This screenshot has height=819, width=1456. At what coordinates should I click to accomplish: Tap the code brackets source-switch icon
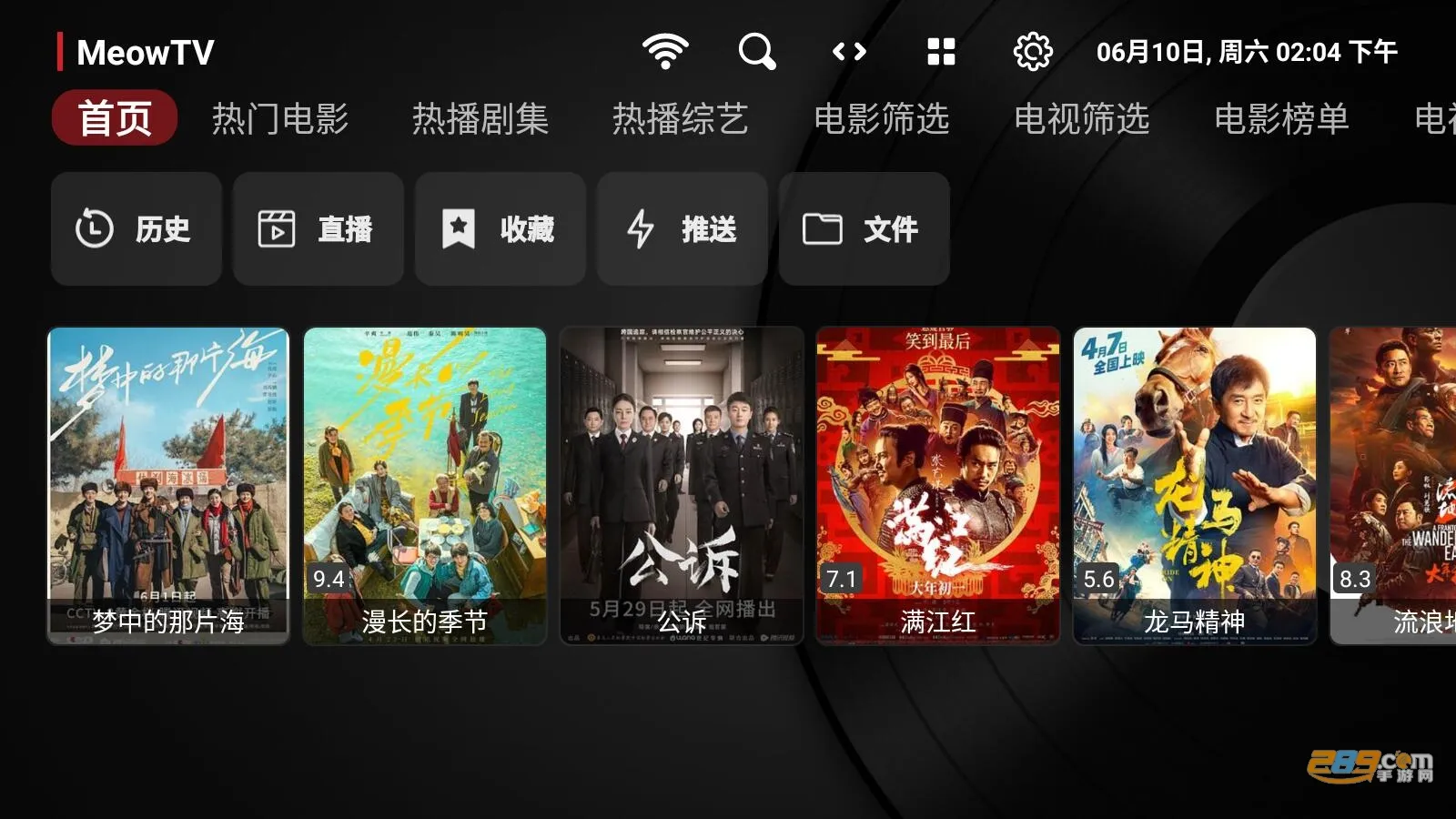[x=849, y=52]
